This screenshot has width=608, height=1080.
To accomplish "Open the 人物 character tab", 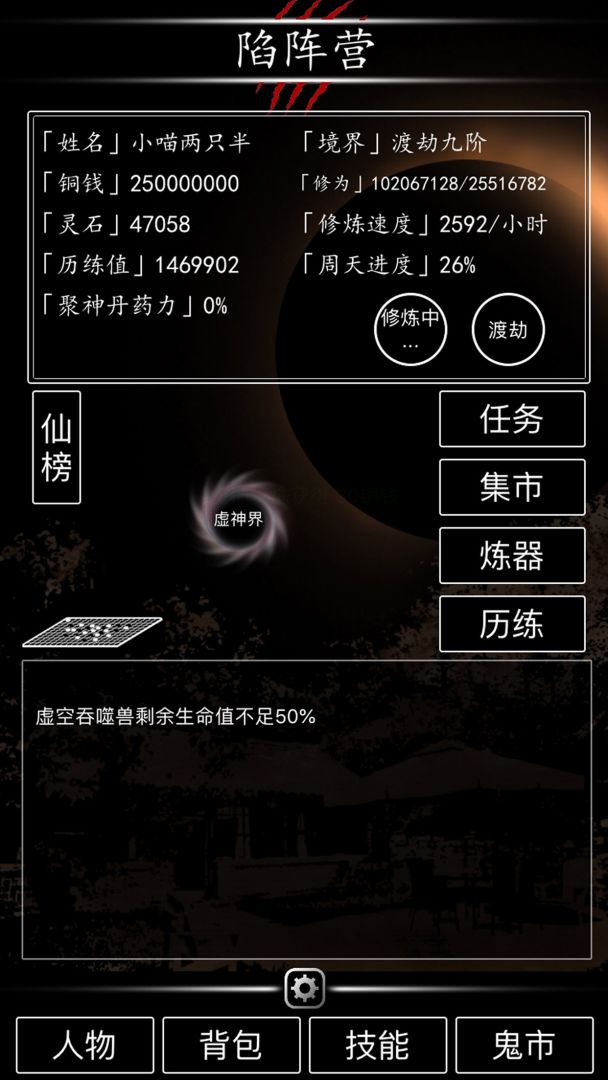I will coord(85,1045).
